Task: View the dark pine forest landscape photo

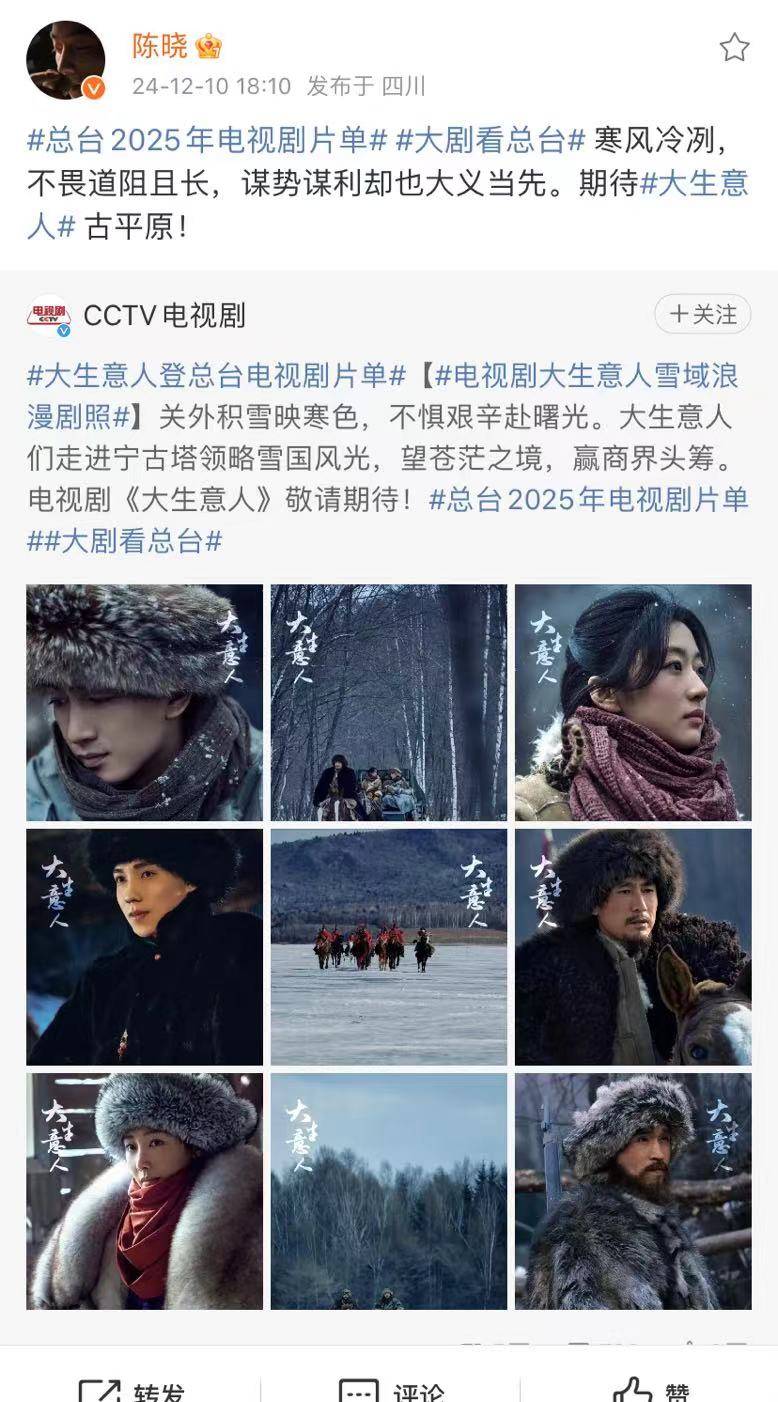Action: tap(388, 1190)
